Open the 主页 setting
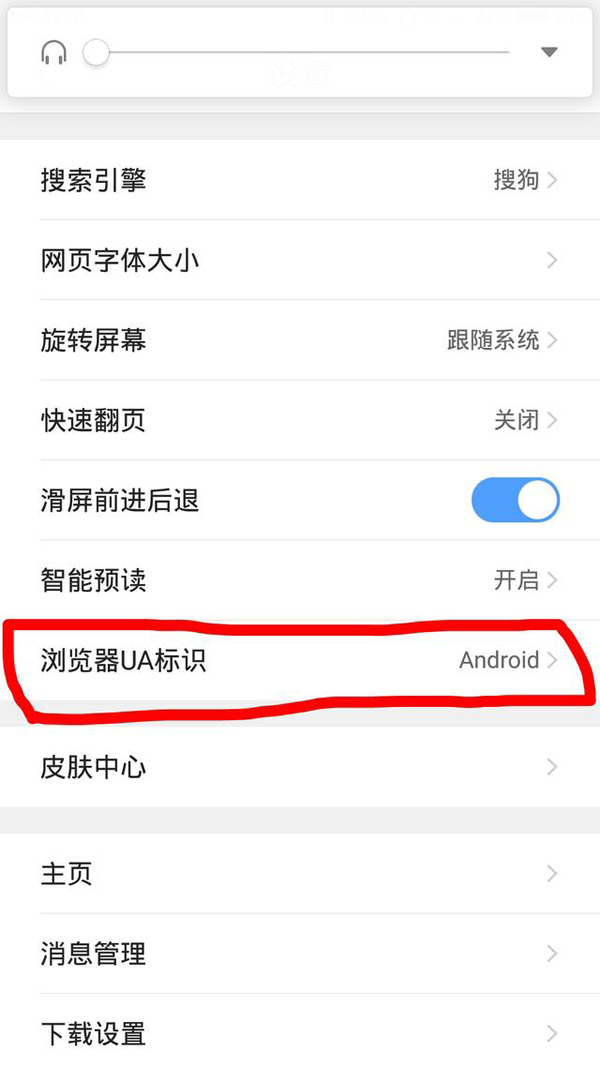This screenshot has height=1067, width=600. point(300,874)
